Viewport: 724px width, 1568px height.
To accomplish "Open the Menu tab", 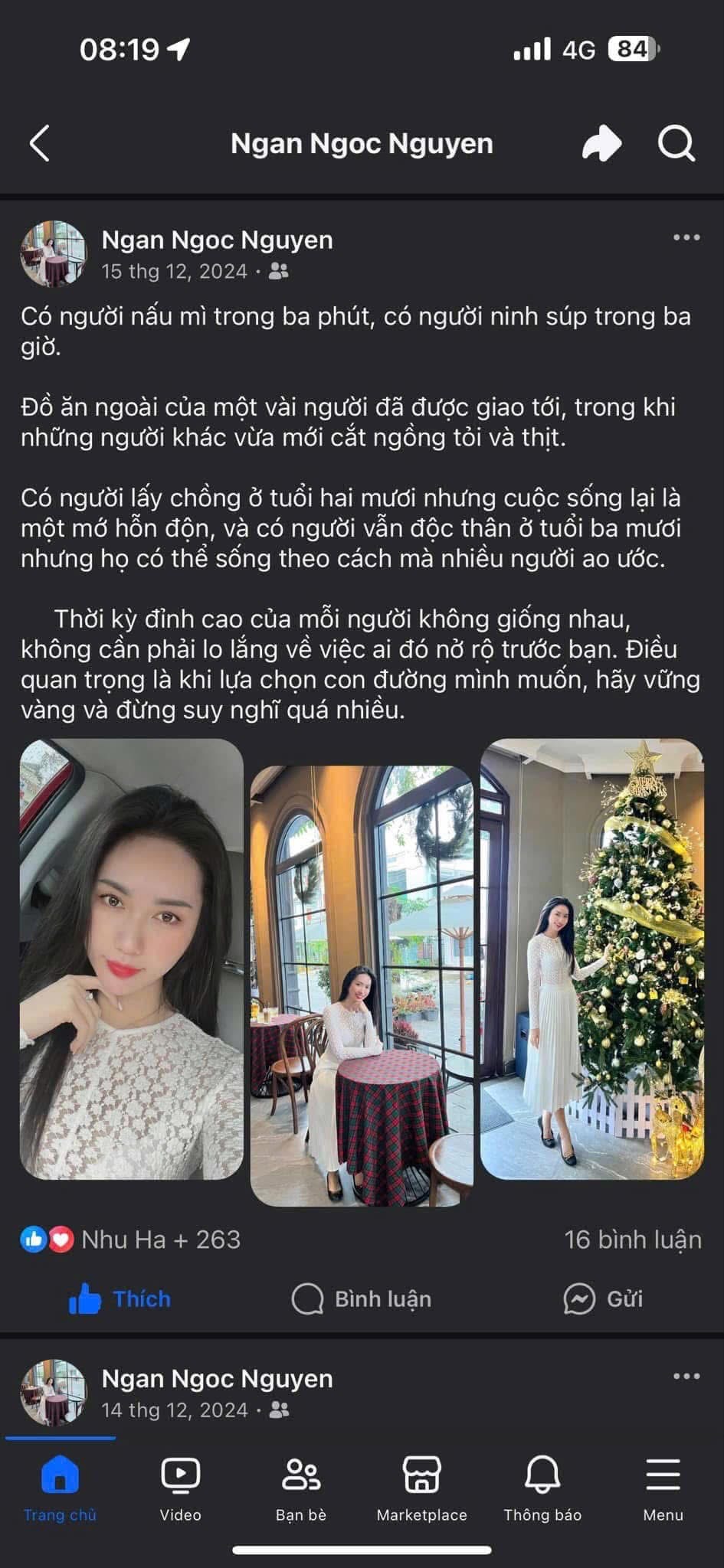I will coord(663,1488).
